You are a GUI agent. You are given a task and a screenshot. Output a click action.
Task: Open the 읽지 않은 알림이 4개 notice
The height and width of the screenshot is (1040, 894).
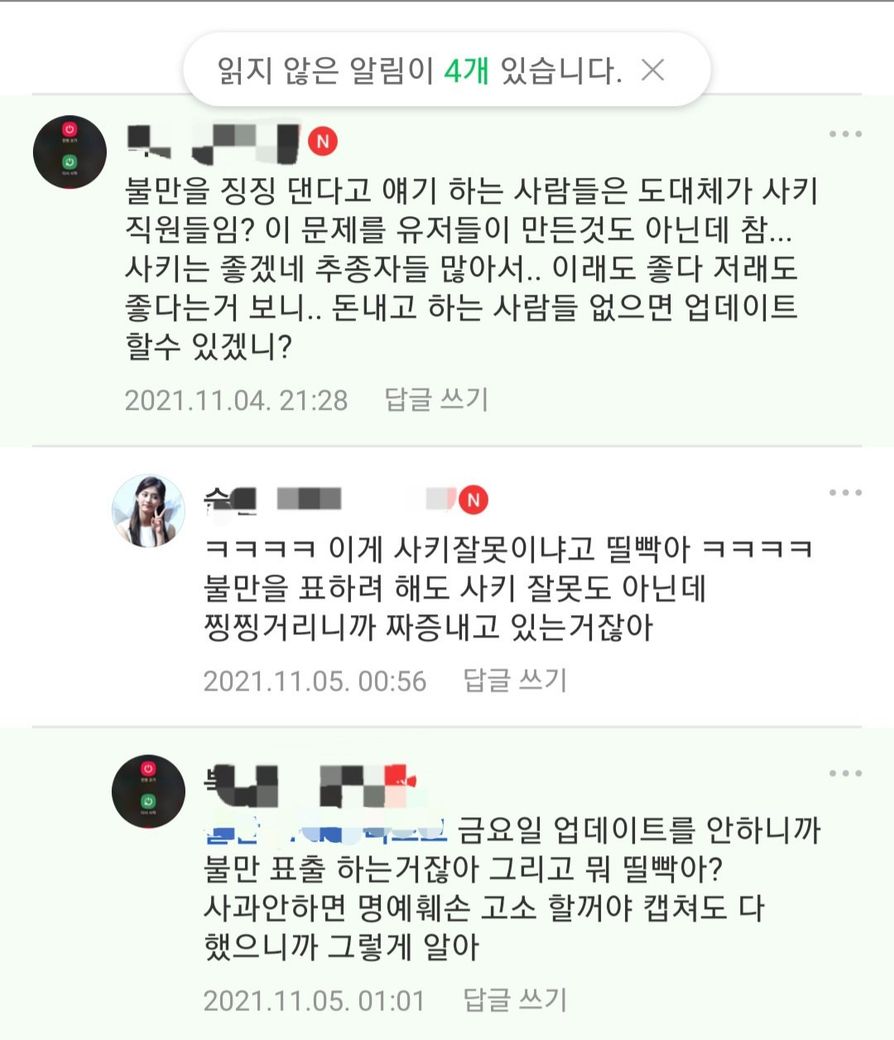(420, 70)
